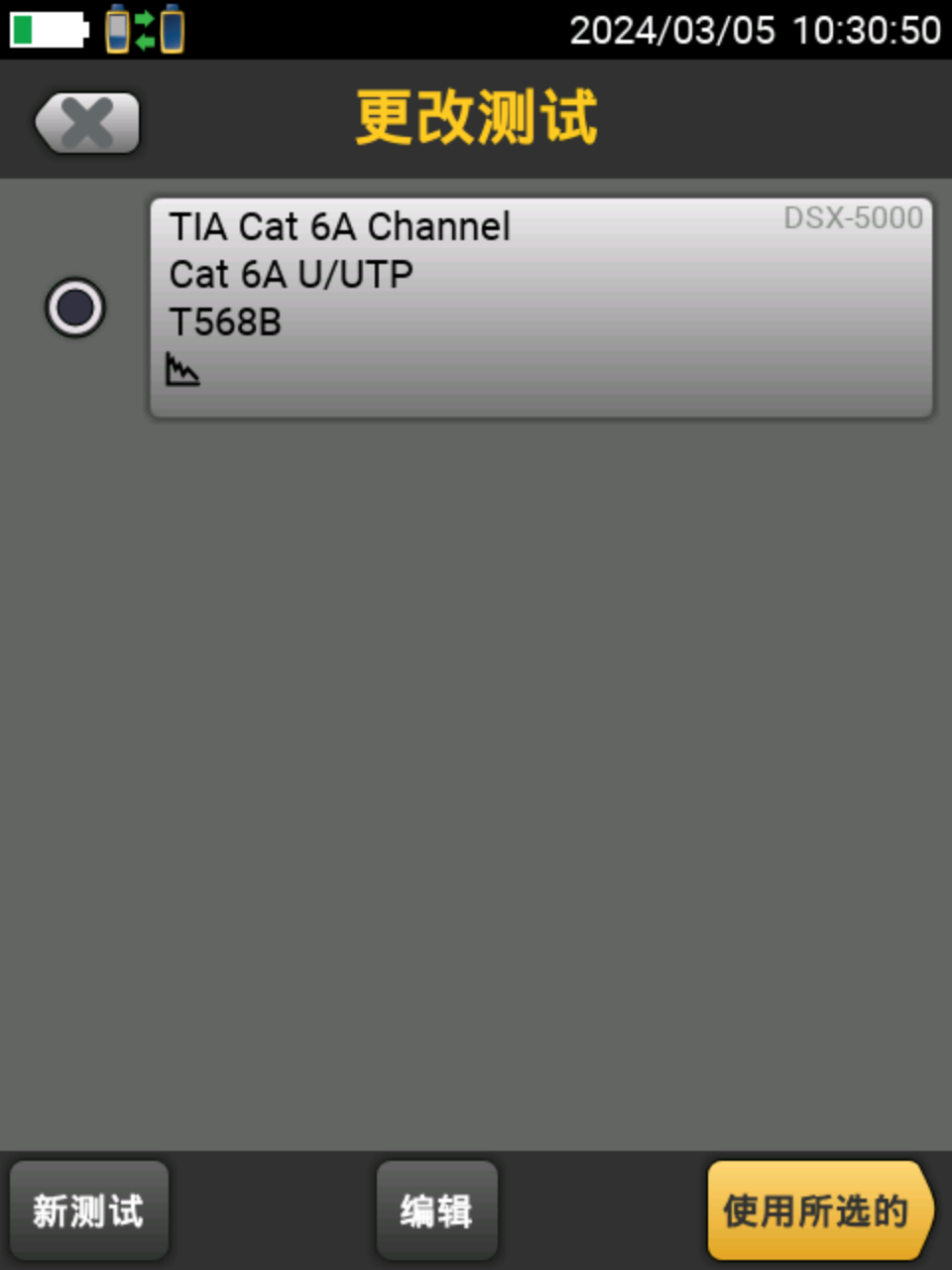Viewport: 952px width, 1270px height.
Task: Confirm with 使用所选的 button
Action: click(x=818, y=1210)
